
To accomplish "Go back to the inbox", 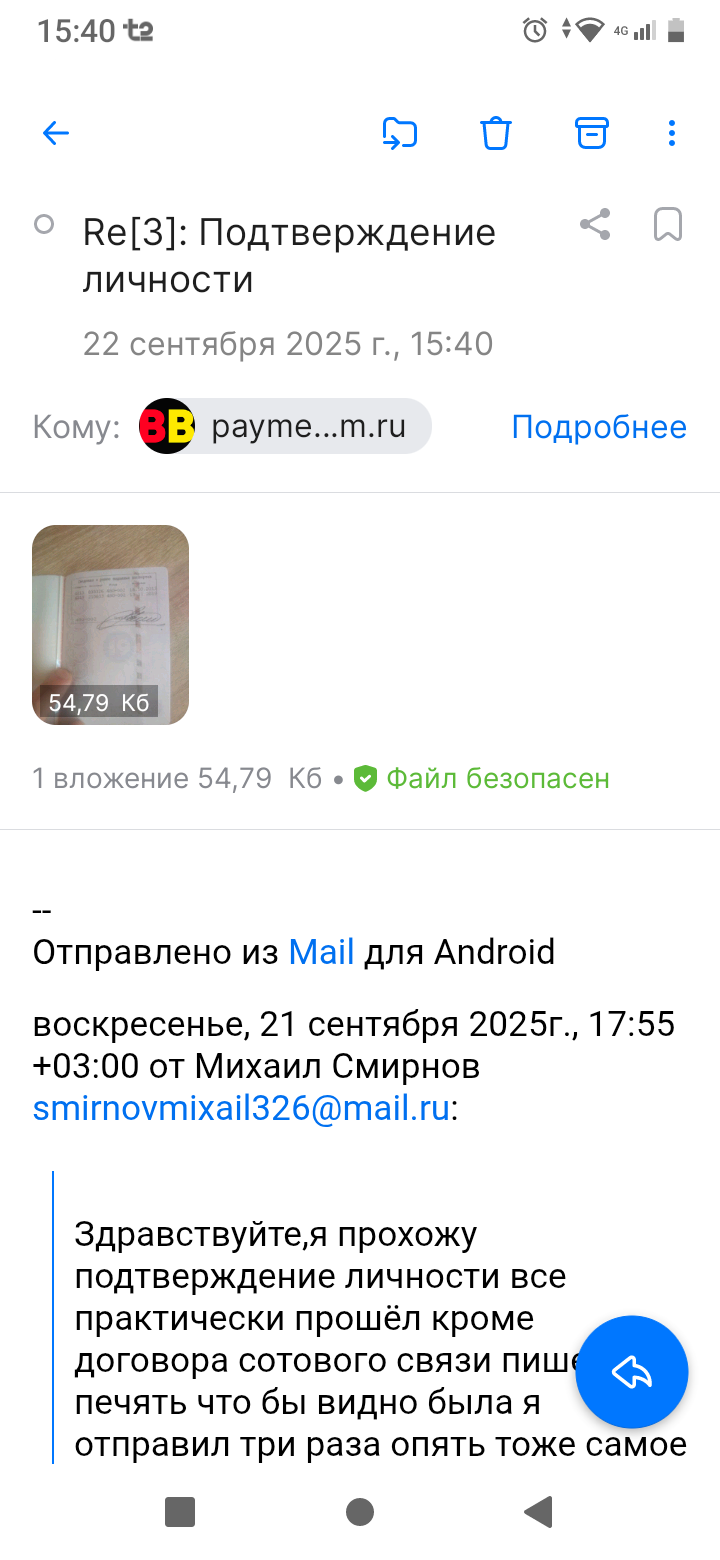I will (56, 133).
